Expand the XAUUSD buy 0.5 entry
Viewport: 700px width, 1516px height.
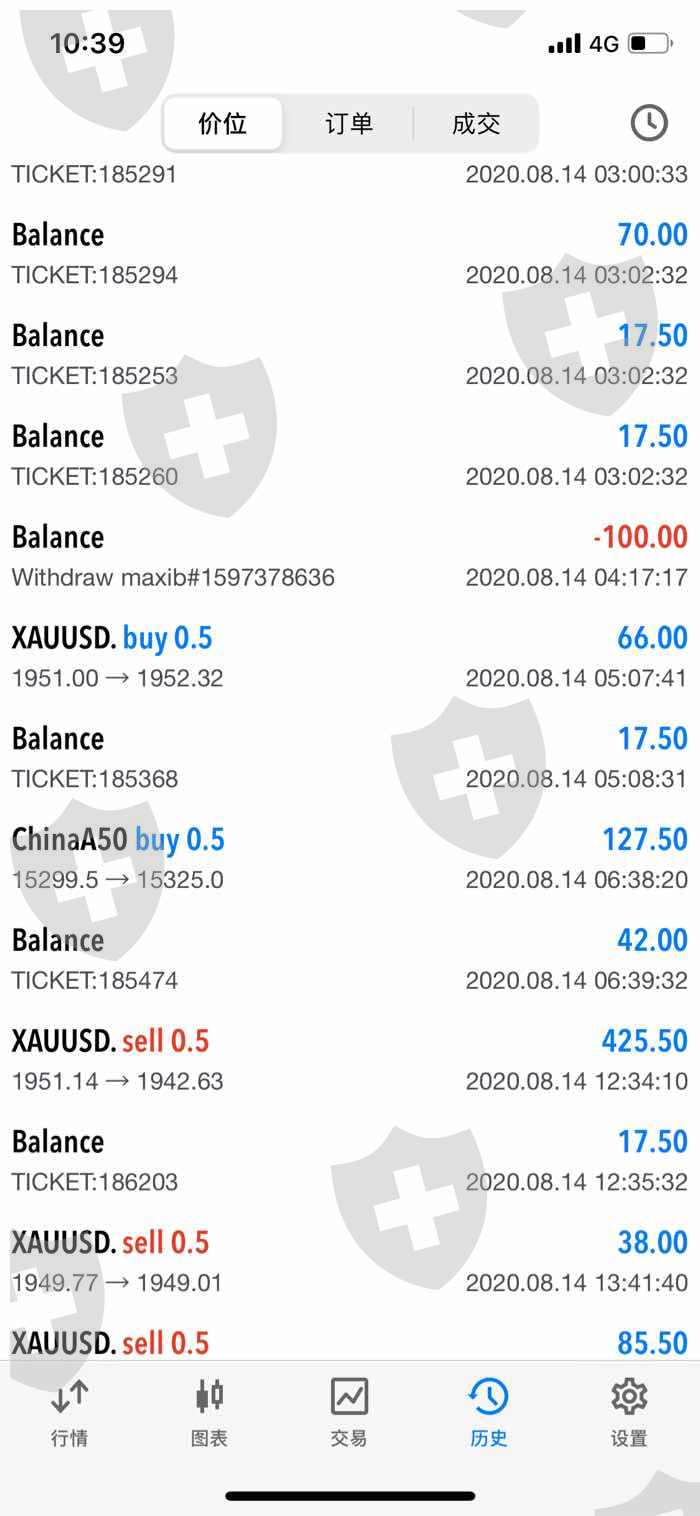(349, 657)
